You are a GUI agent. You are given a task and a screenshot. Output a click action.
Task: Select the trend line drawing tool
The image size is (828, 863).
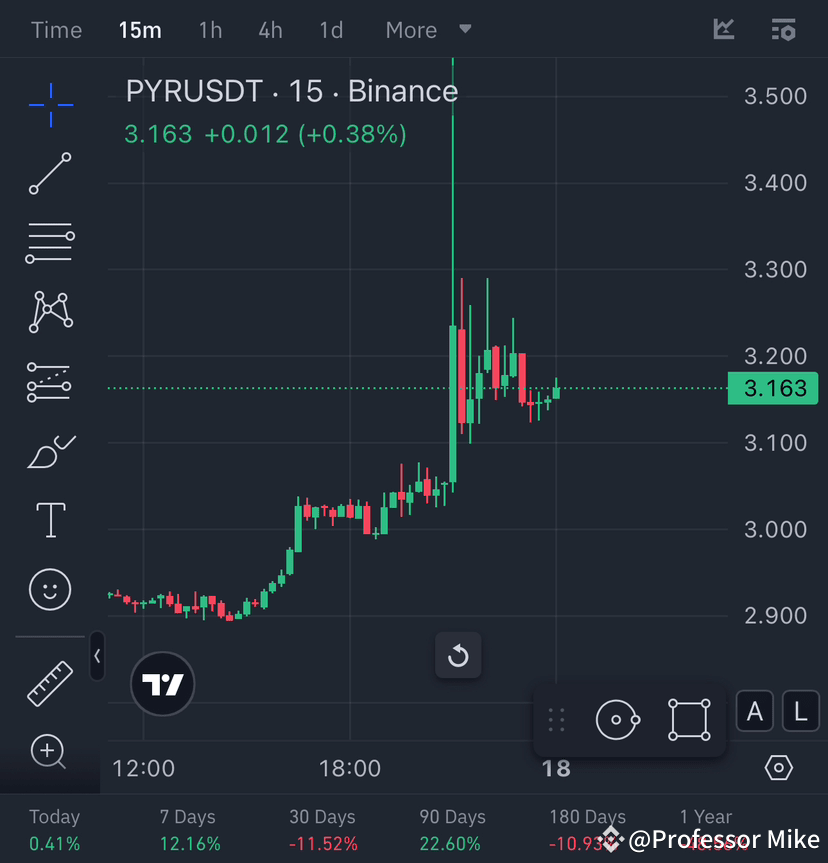[x=50, y=174]
